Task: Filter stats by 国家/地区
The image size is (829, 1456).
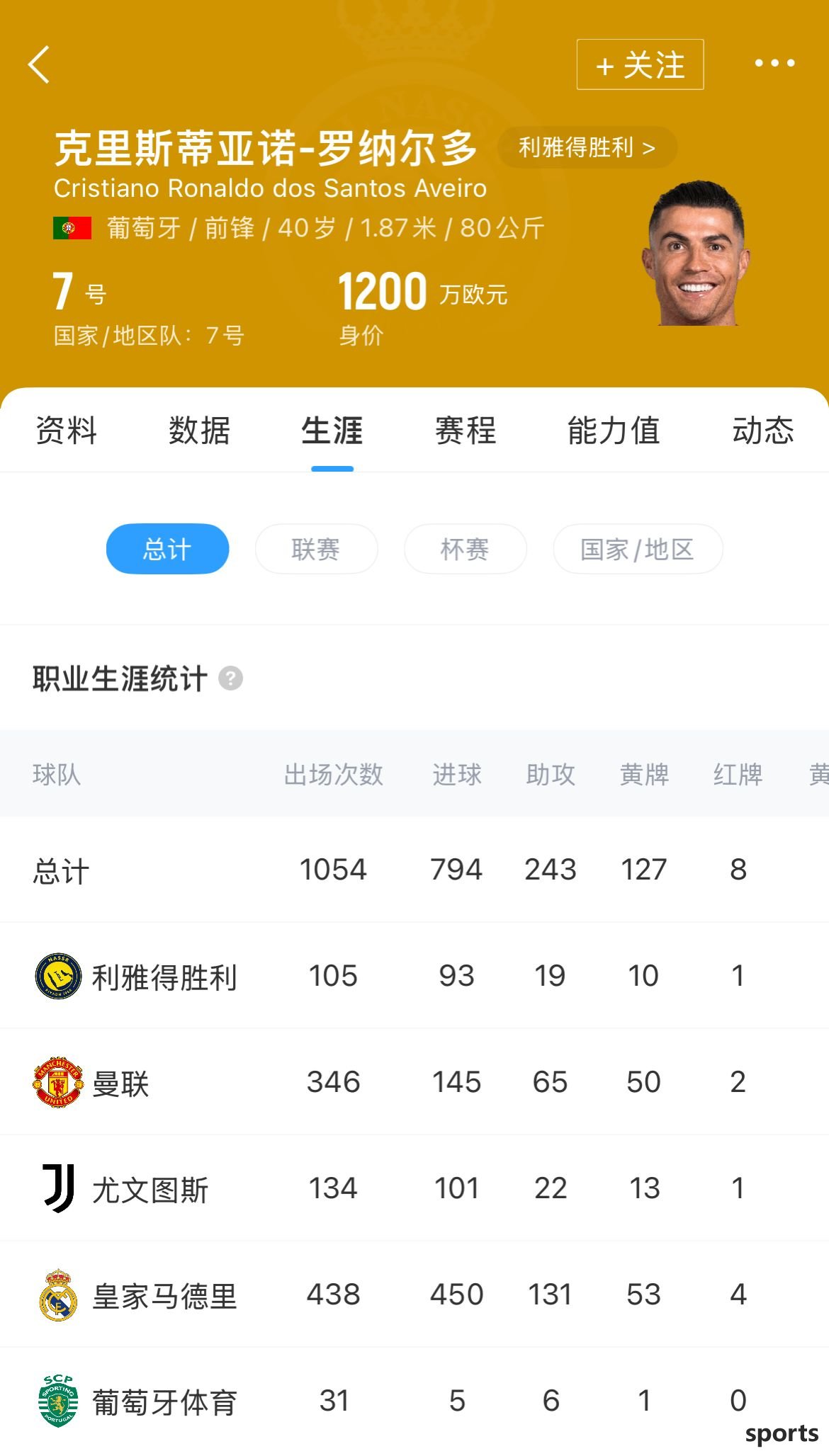Action: tap(638, 549)
